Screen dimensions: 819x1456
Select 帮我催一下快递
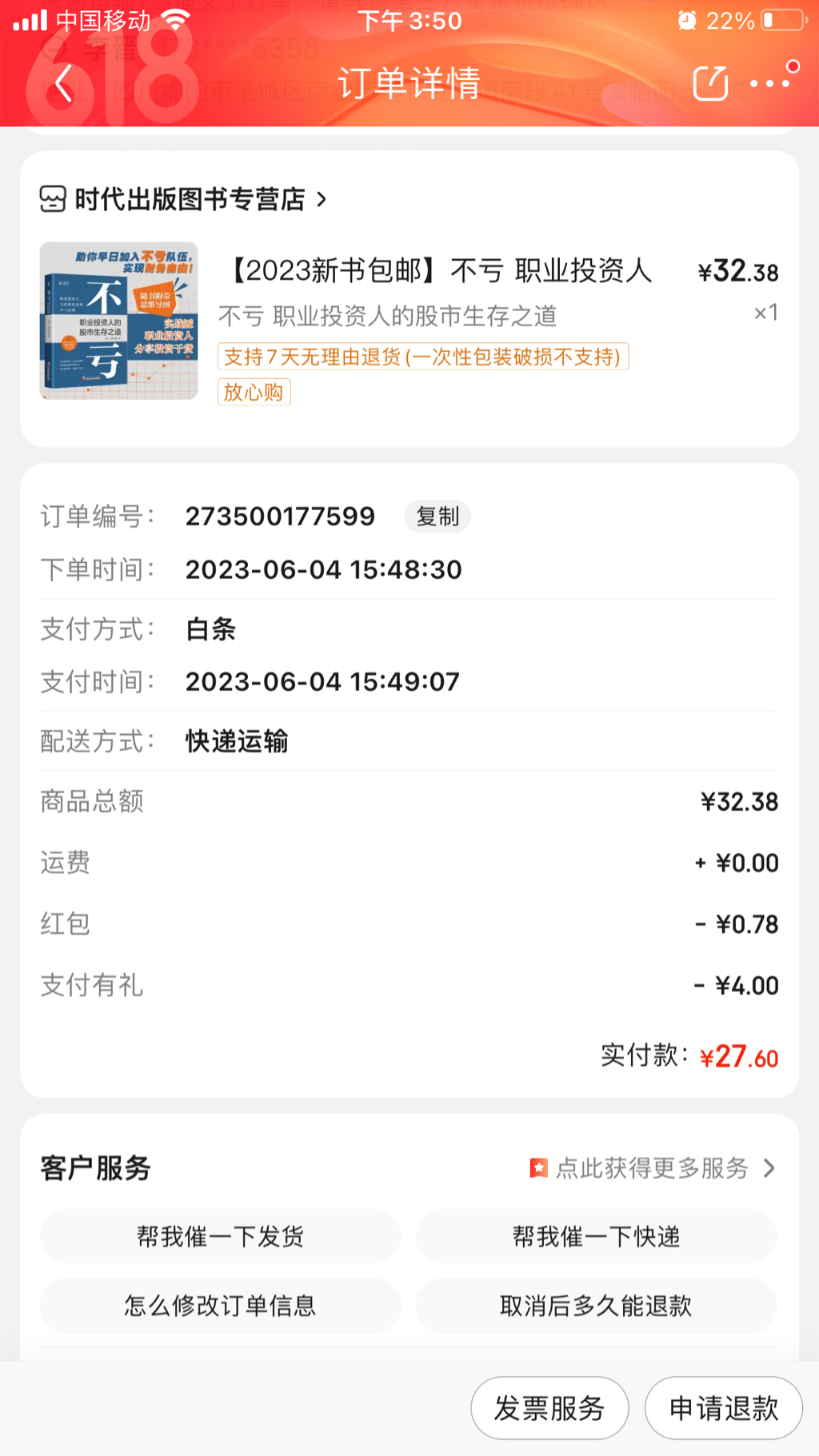pos(596,1237)
